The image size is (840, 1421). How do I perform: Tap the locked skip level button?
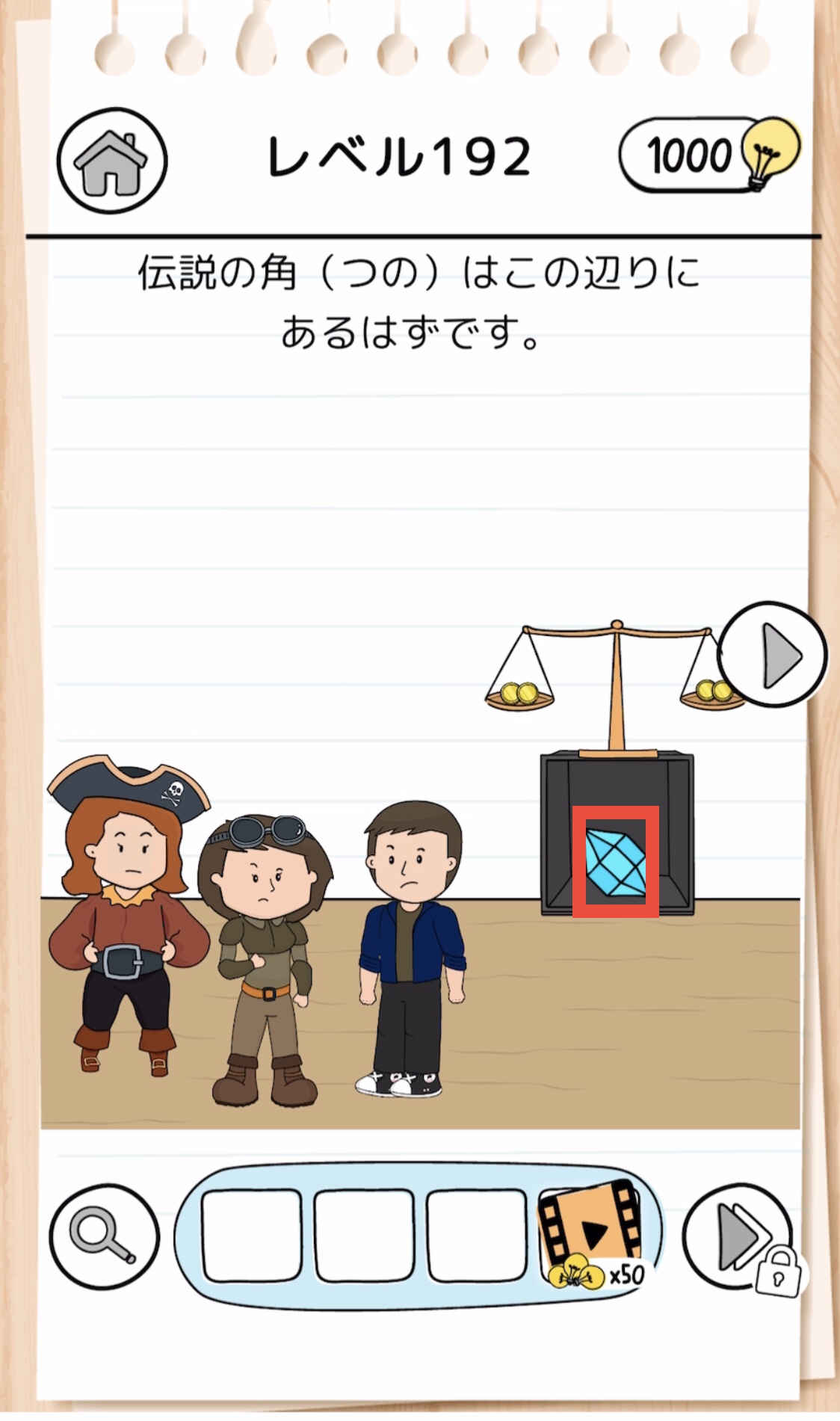[x=740, y=1237]
